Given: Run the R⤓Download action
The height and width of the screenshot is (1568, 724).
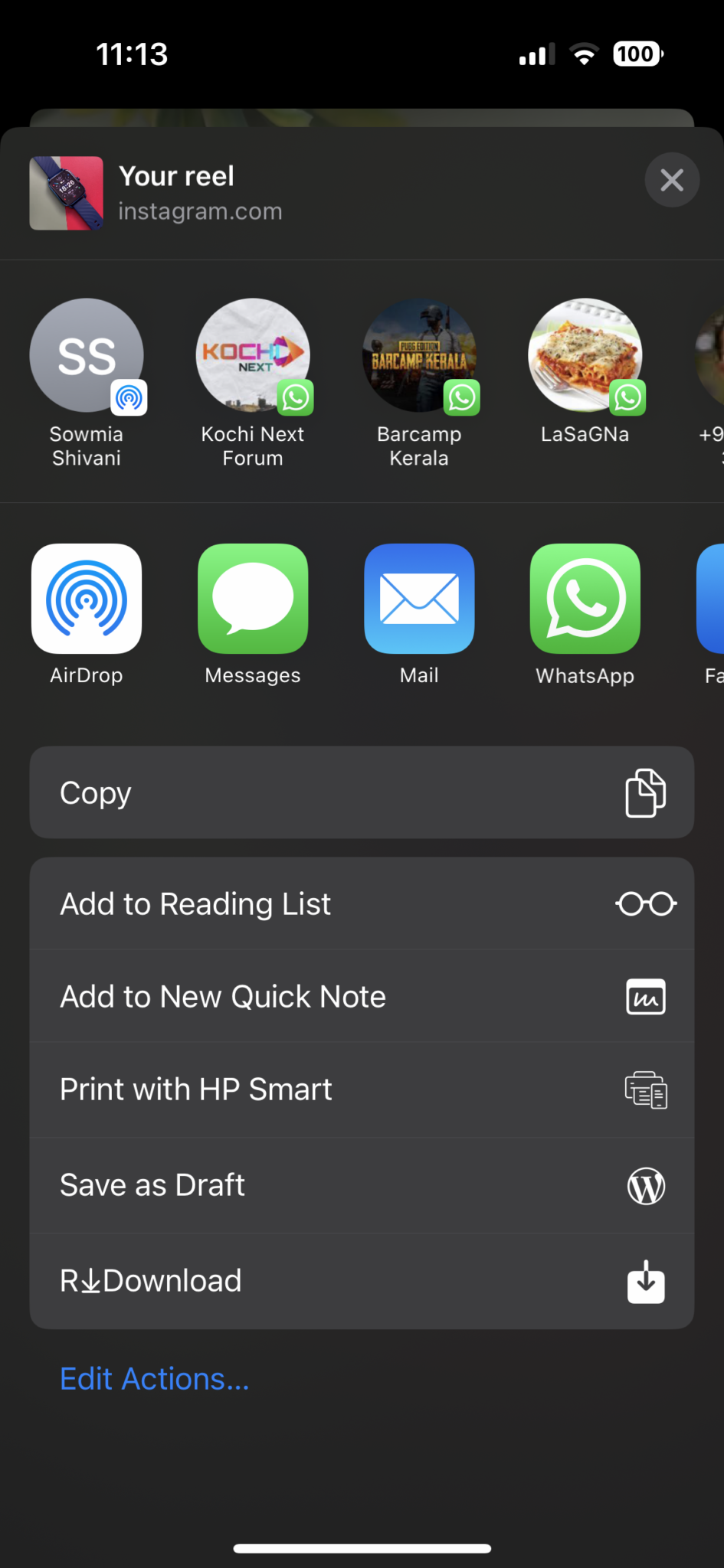Looking at the screenshot, I should click(362, 1281).
